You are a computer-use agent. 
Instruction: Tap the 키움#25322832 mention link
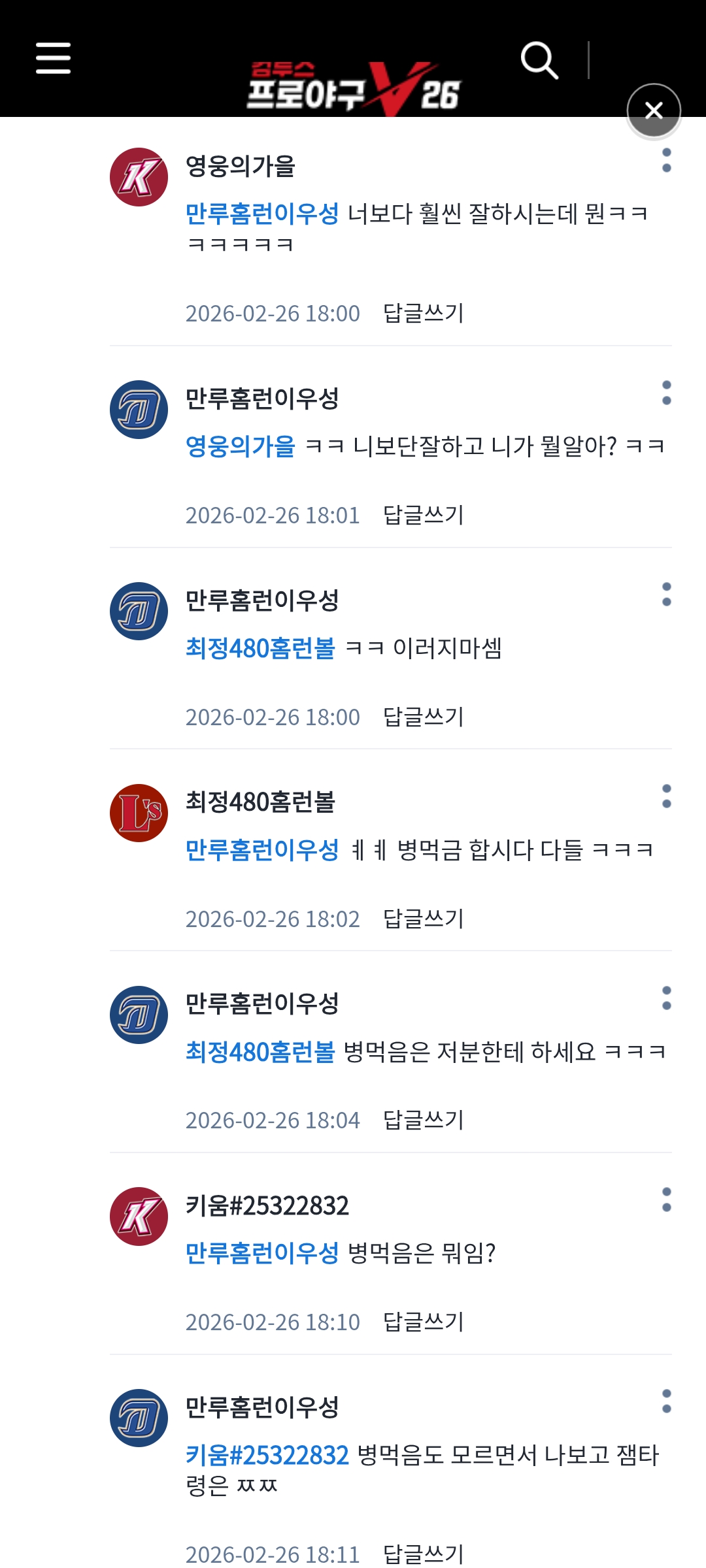click(x=267, y=1456)
